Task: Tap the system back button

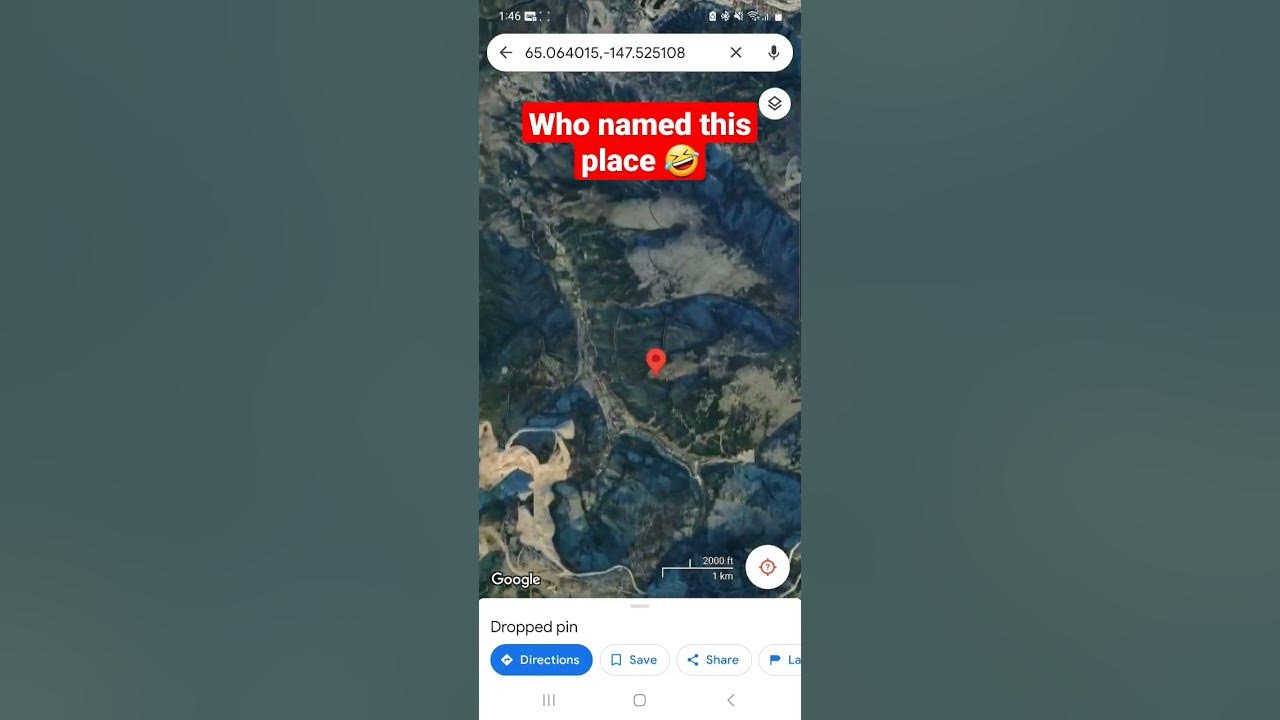Action: click(731, 700)
